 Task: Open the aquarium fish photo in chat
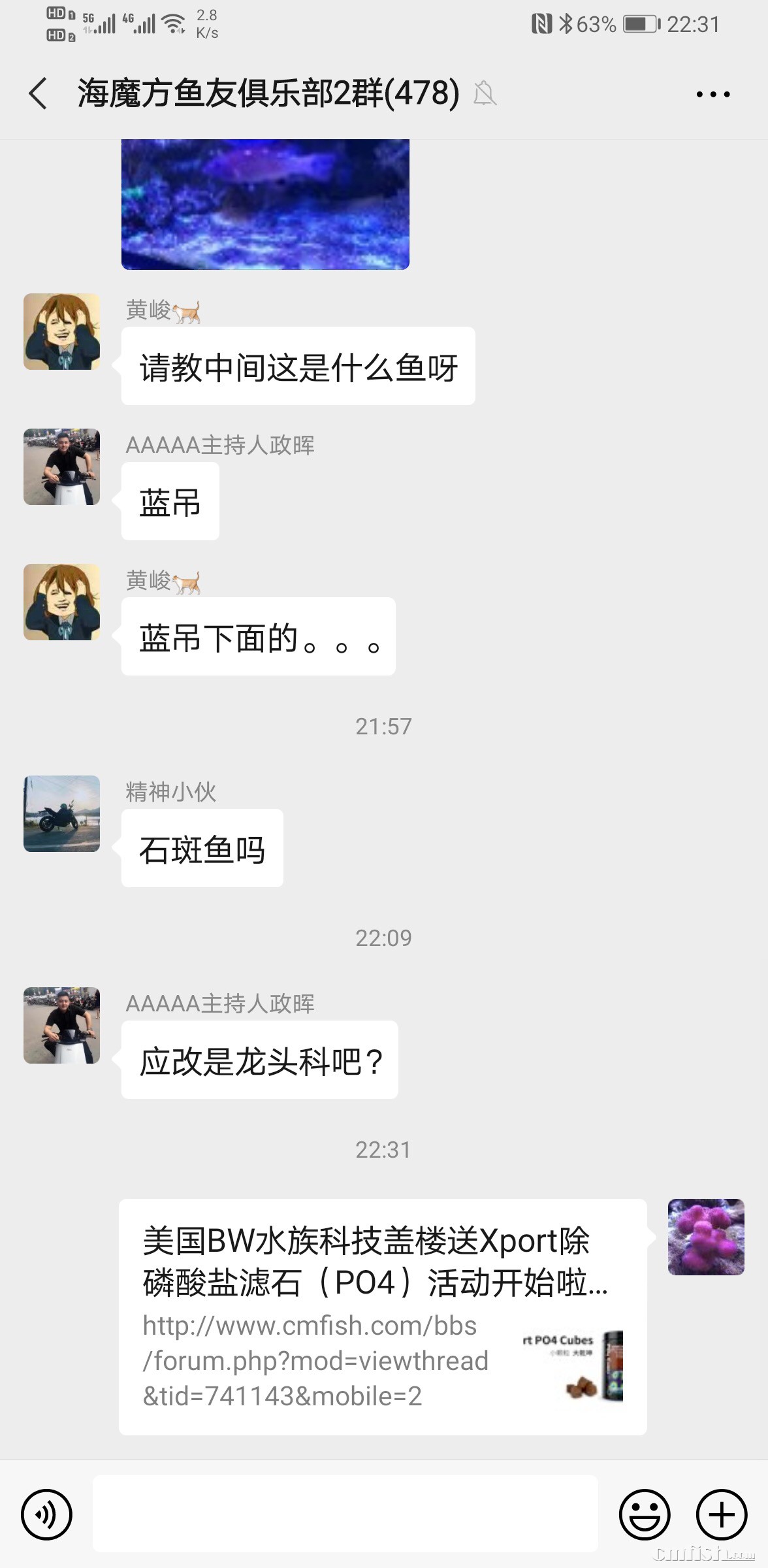click(265, 204)
